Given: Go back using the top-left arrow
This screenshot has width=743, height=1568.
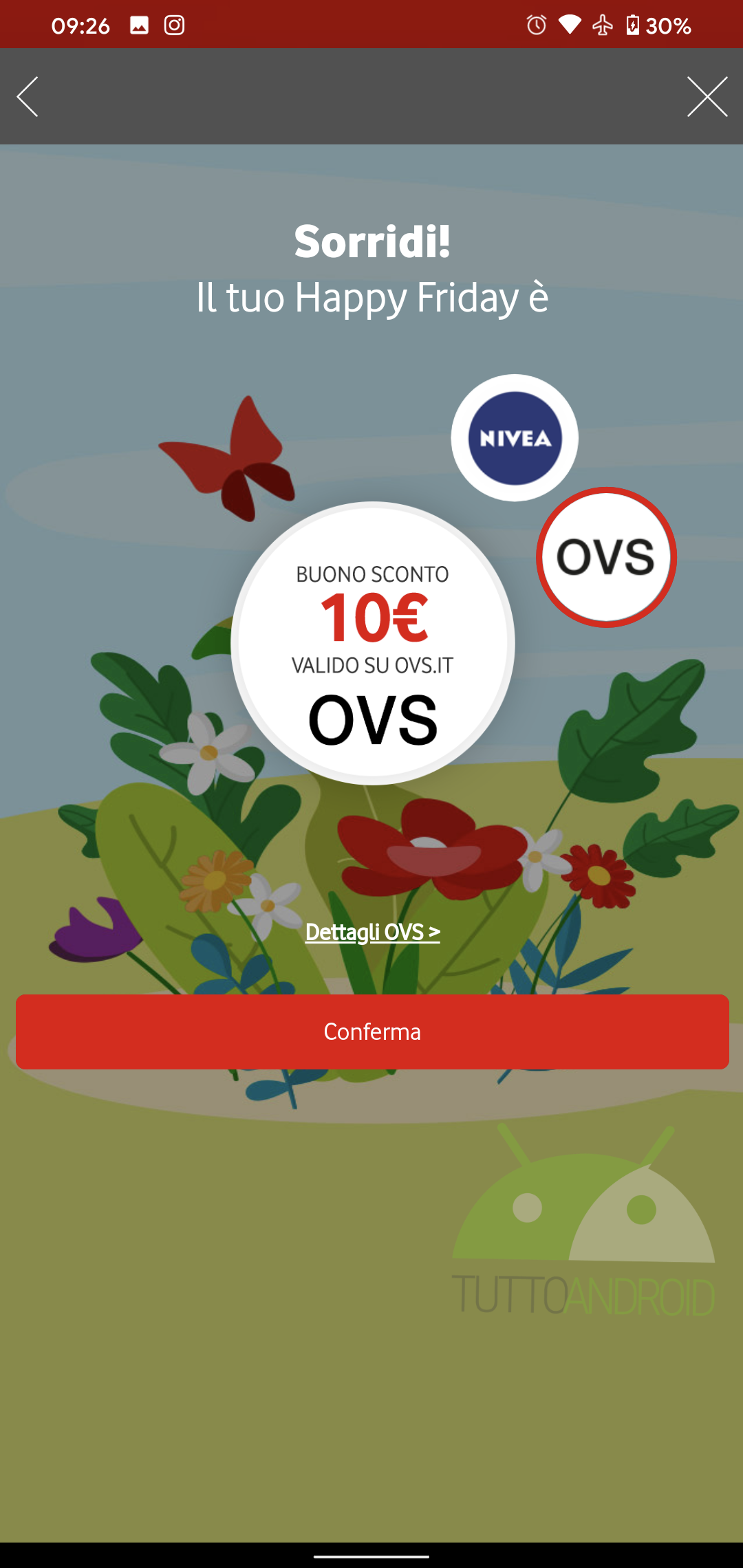Looking at the screenshot, I should (x=28, y=96).
